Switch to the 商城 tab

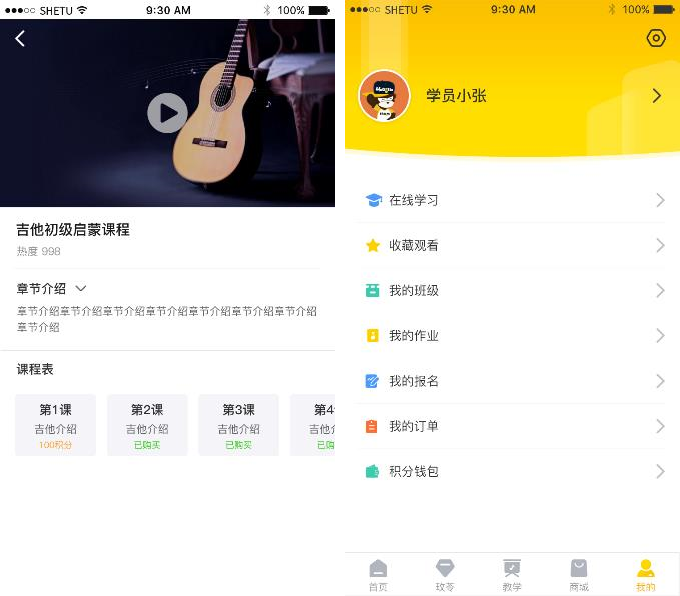click(x=579, y=575)
